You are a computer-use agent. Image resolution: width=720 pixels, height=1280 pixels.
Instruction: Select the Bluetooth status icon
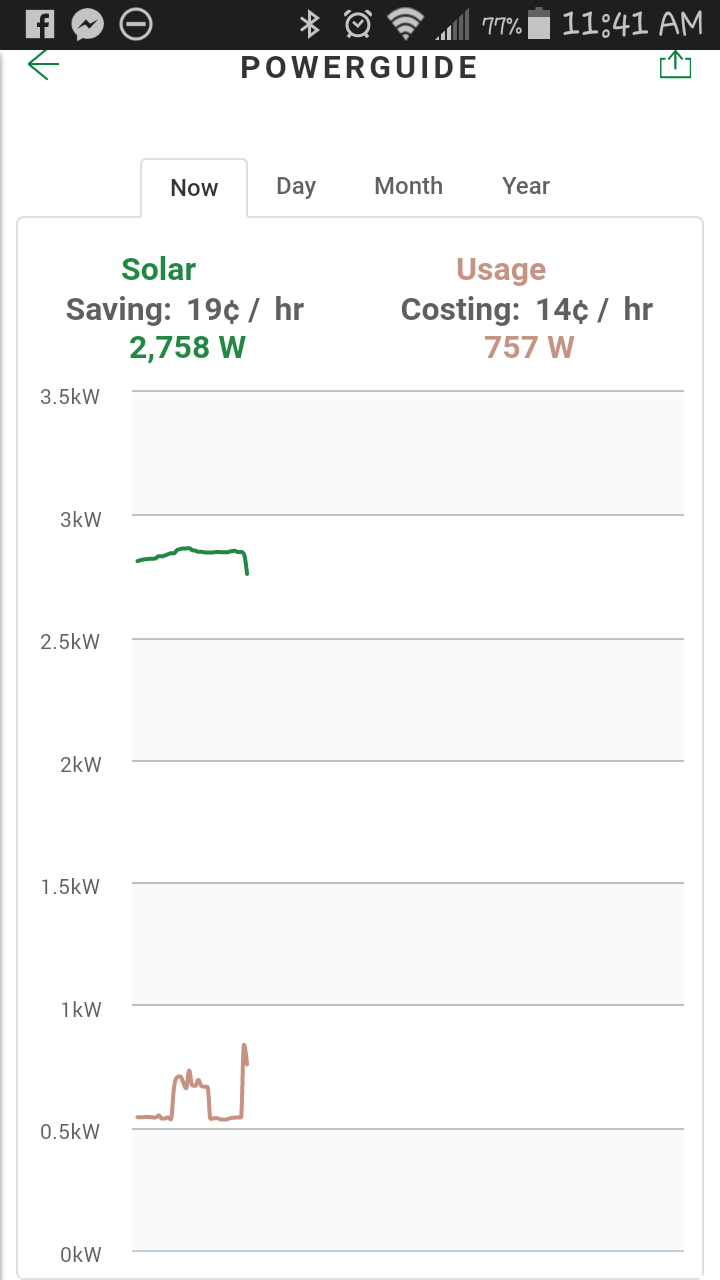coord(310,21)
